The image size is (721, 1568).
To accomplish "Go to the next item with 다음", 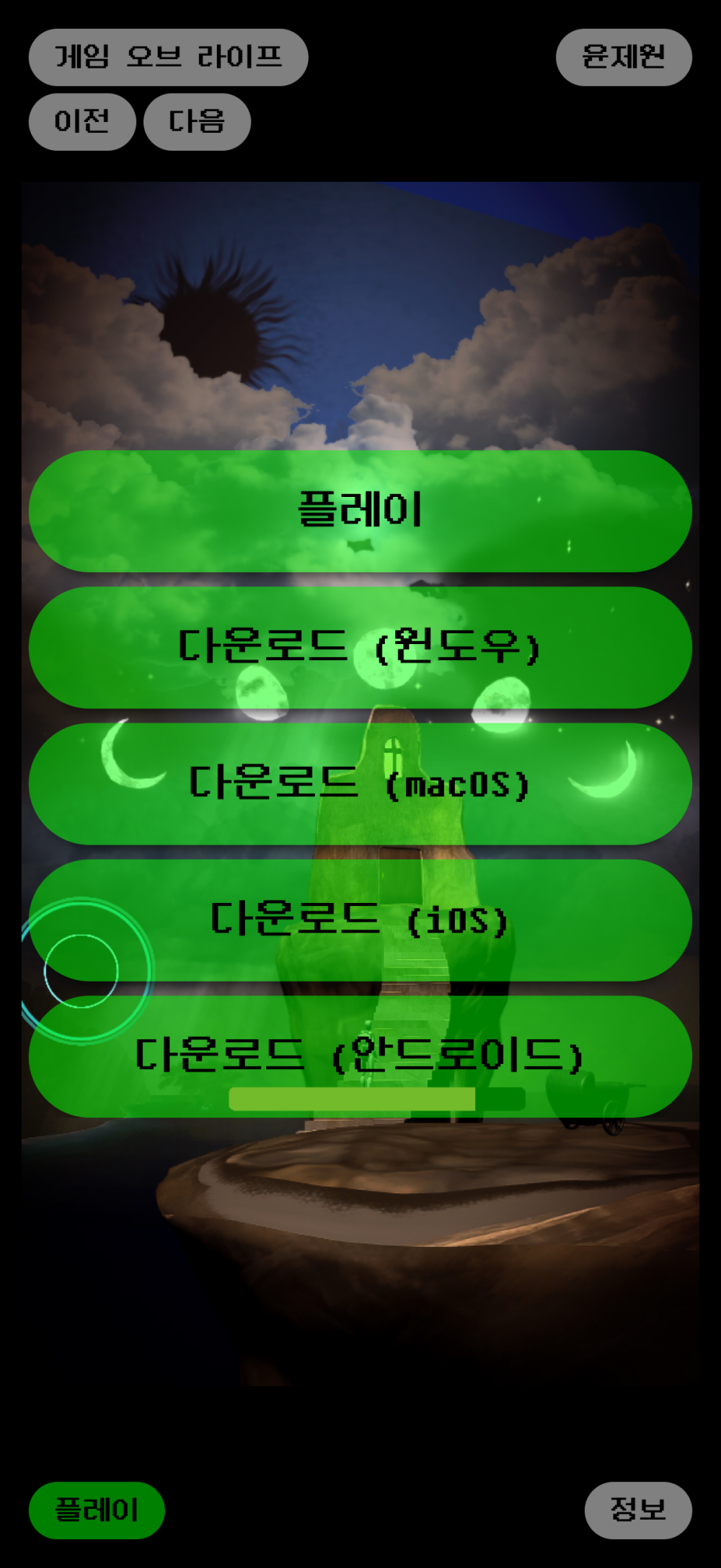I will [x=197, y=121].
